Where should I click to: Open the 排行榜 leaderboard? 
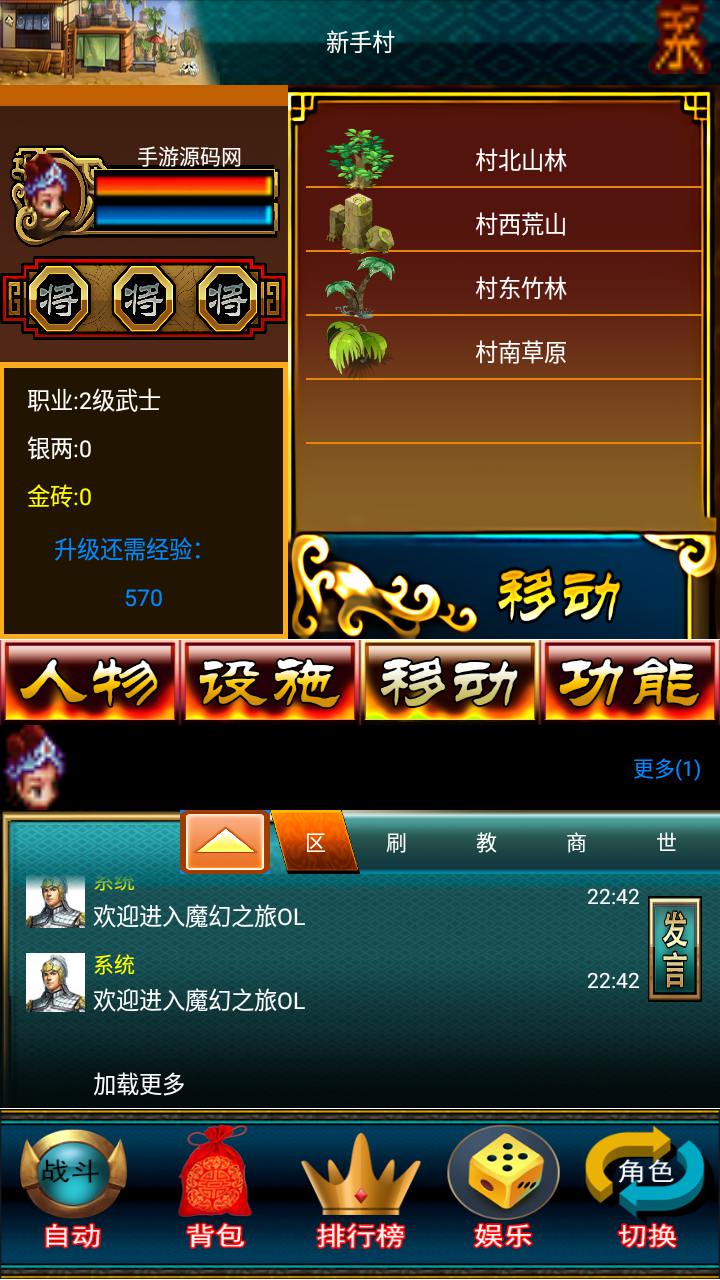[x=360, y=1190]
